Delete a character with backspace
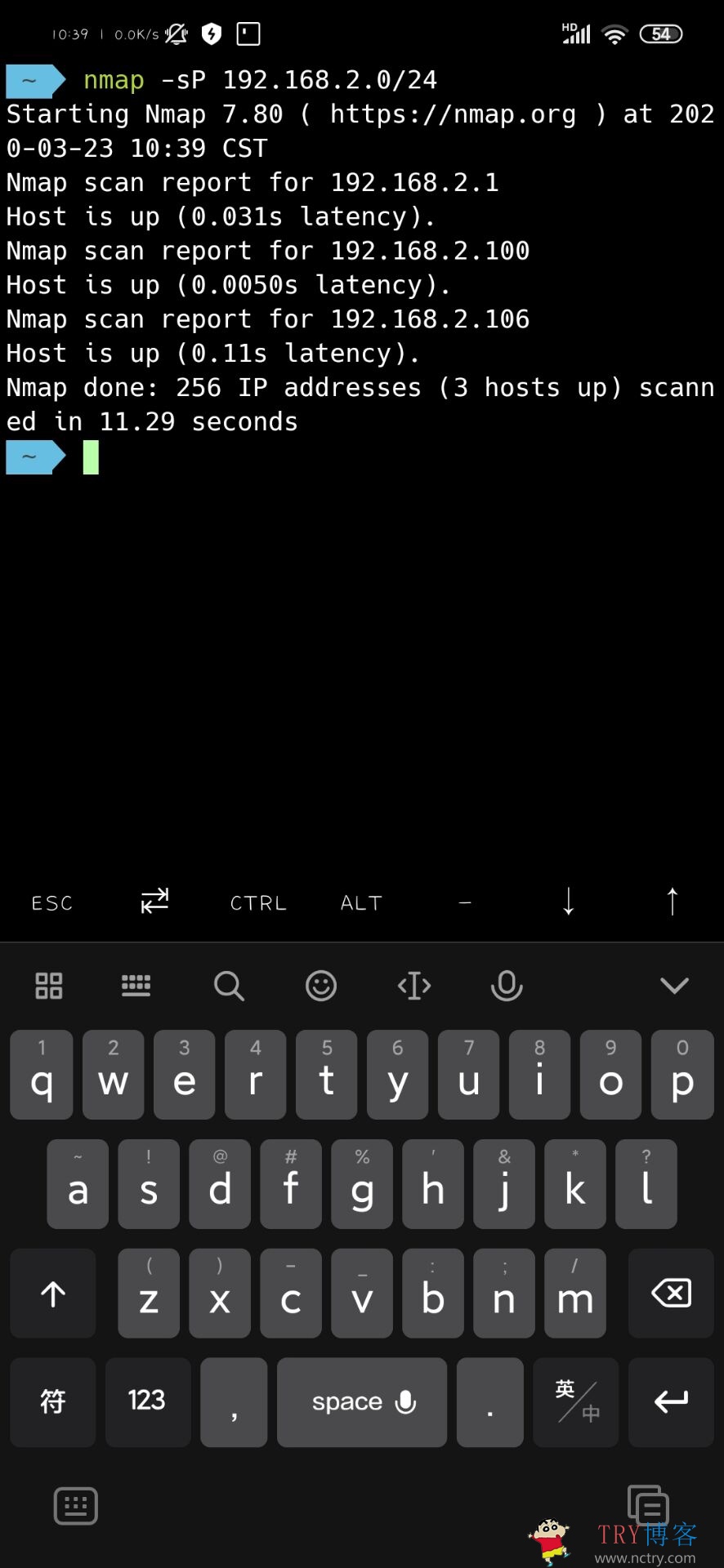The image size is (724, 1568). tap(671, 1293)
